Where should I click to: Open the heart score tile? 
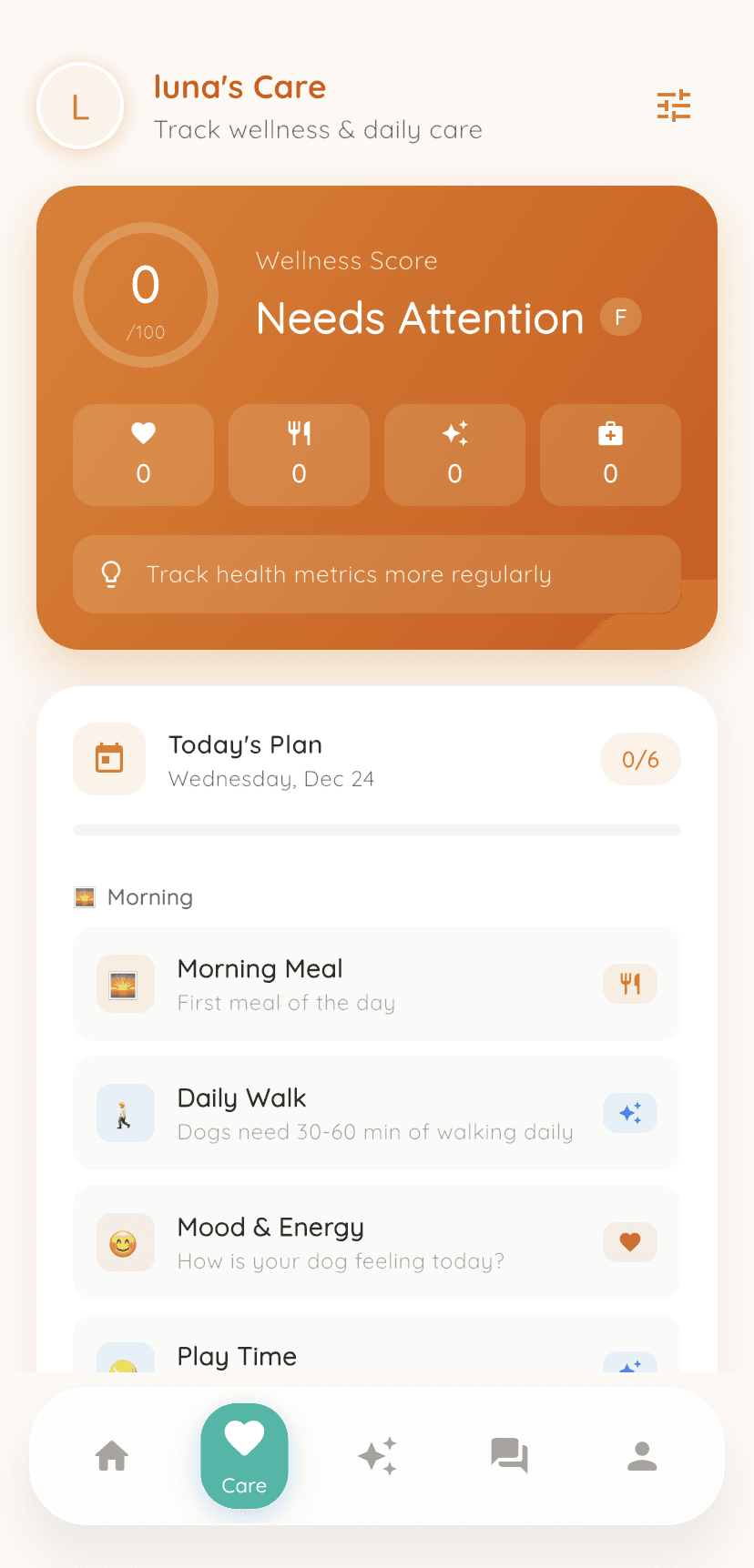pyautogui.click(x=143, y=454)
